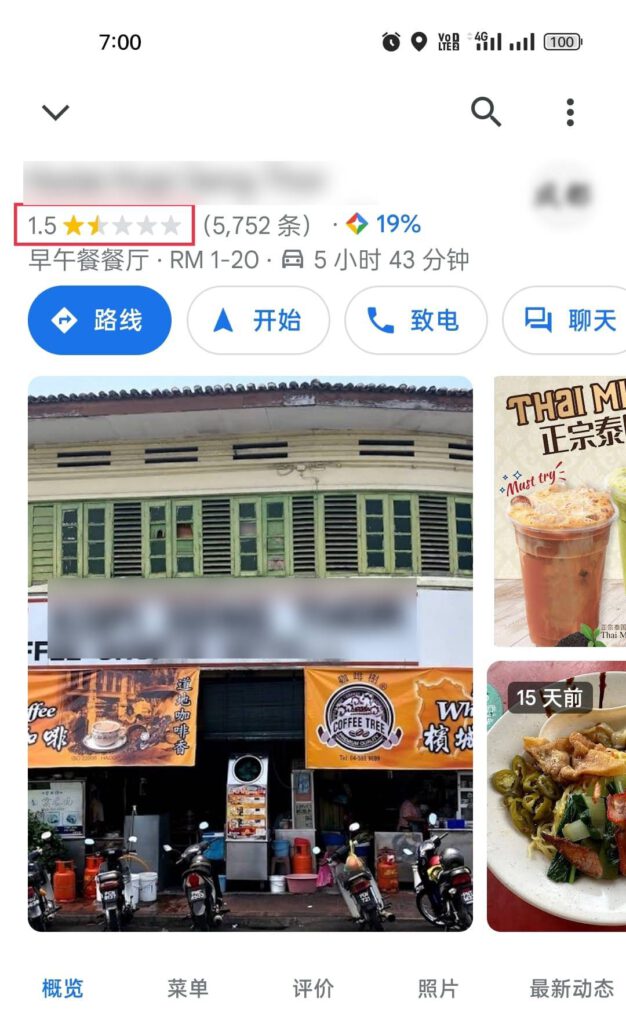Open the 1.5 star rating reviews
The height and width of the screenshot is (1024, 626).
(104, 225)
